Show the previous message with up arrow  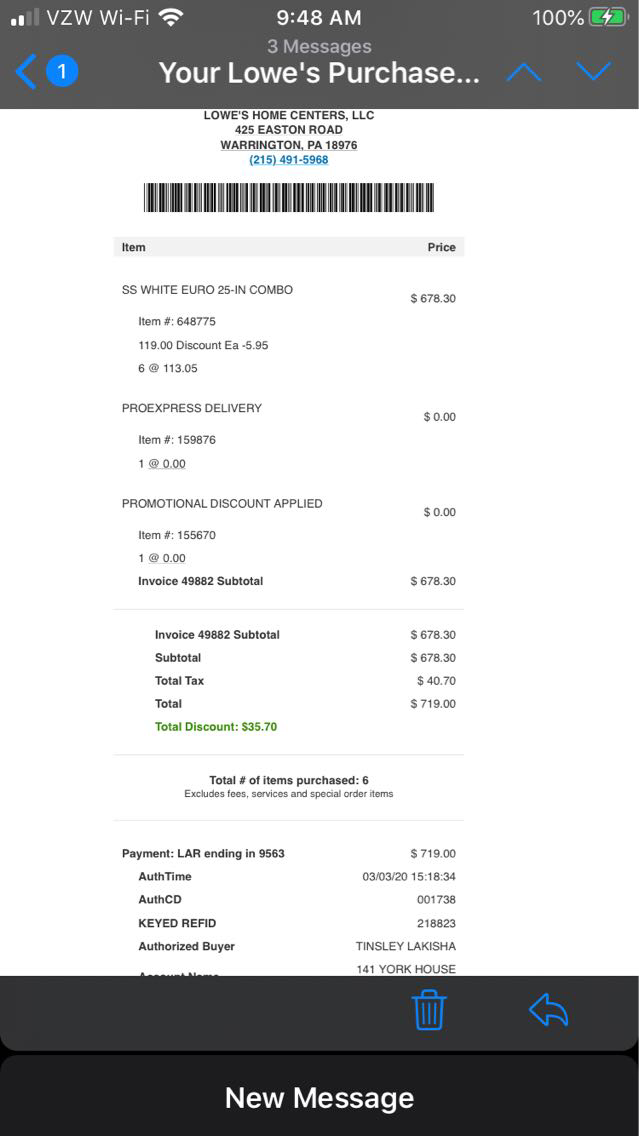(x=524, y=72)
